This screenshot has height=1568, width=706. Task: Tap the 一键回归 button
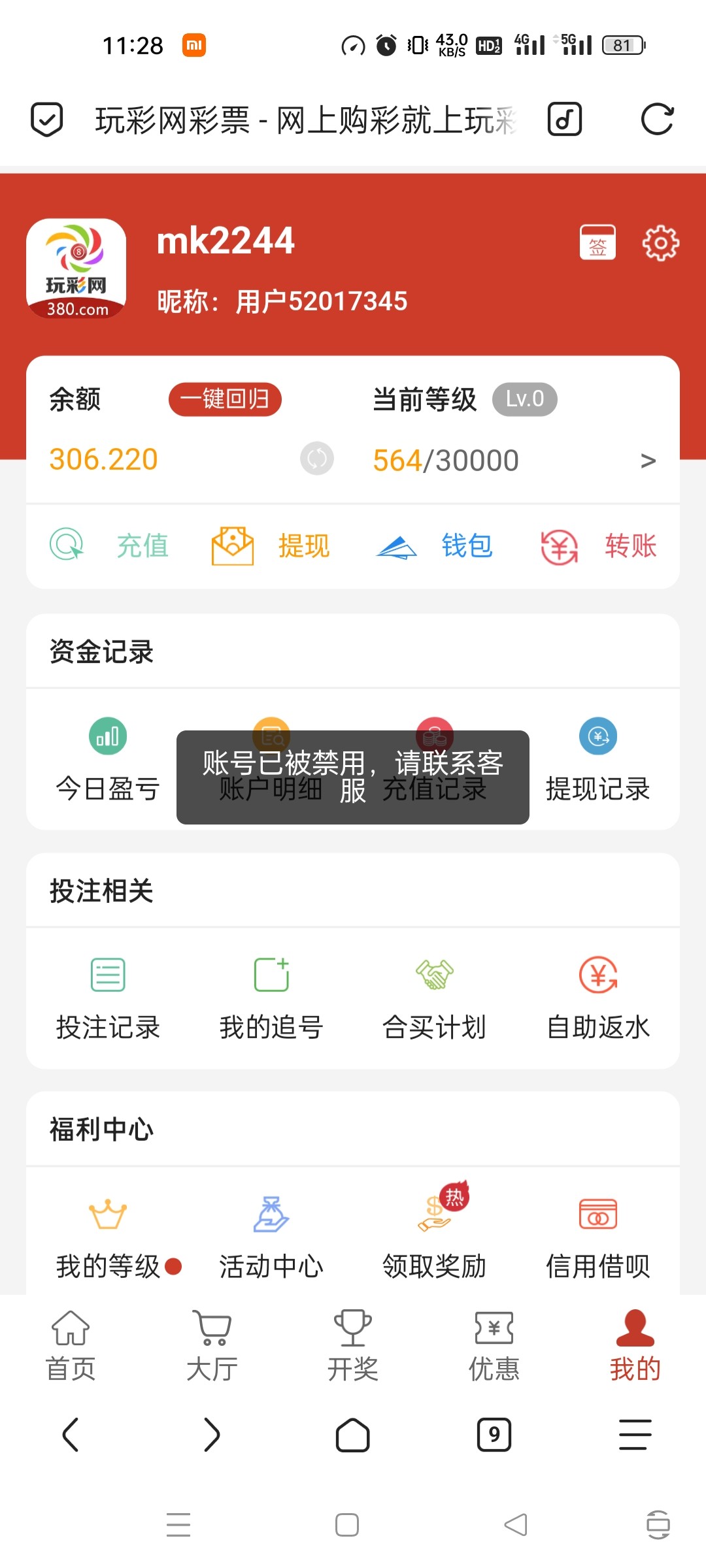click(x=225, y=399)
